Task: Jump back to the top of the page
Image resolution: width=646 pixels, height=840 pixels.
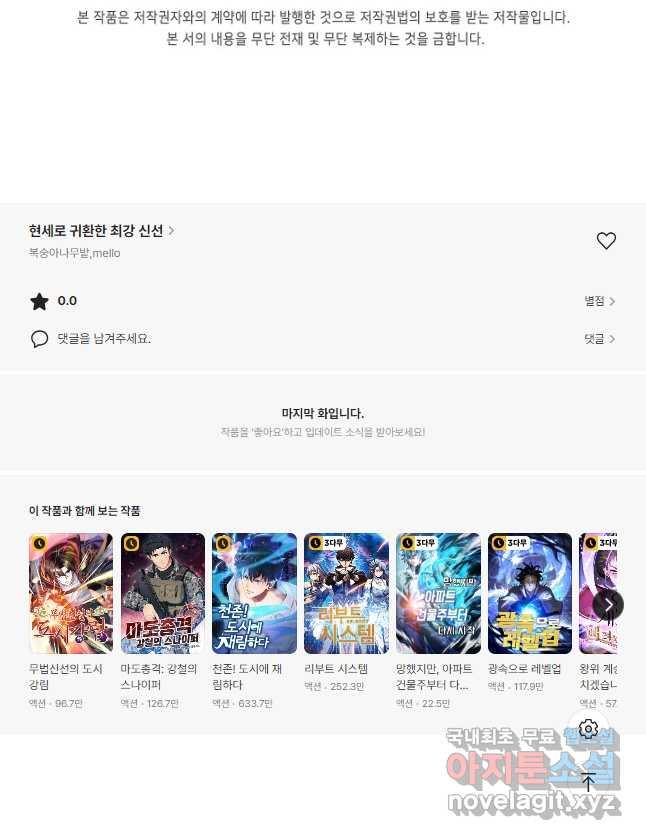Action: tap(589, 782)
